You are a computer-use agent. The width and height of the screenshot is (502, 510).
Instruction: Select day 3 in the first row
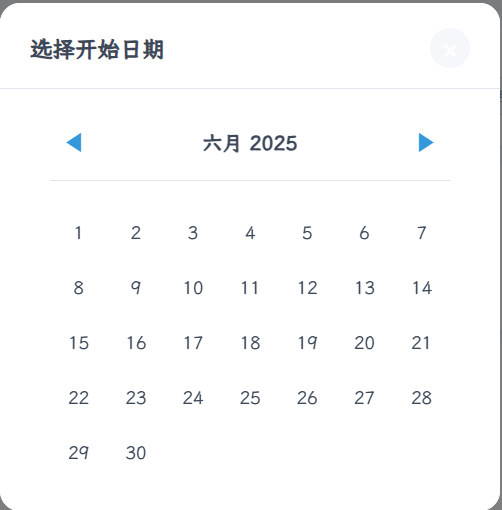[x=193, y=233]
